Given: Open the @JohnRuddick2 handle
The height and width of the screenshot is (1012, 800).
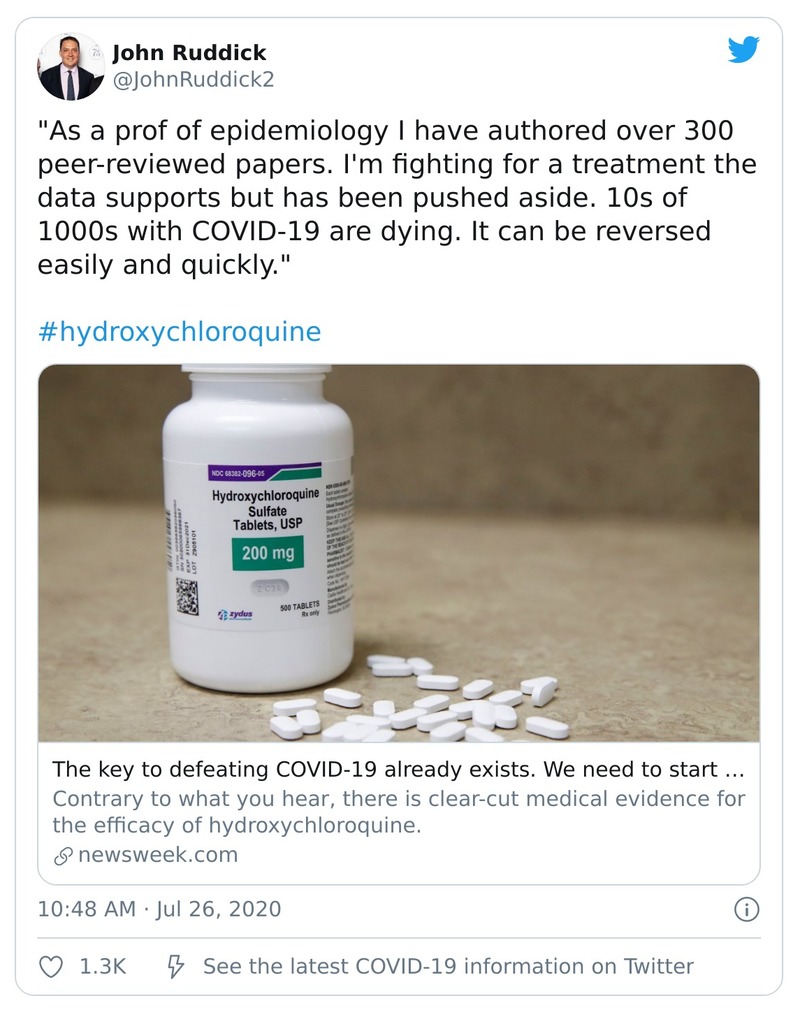Looking at the screenshot, I should (192, 79).
